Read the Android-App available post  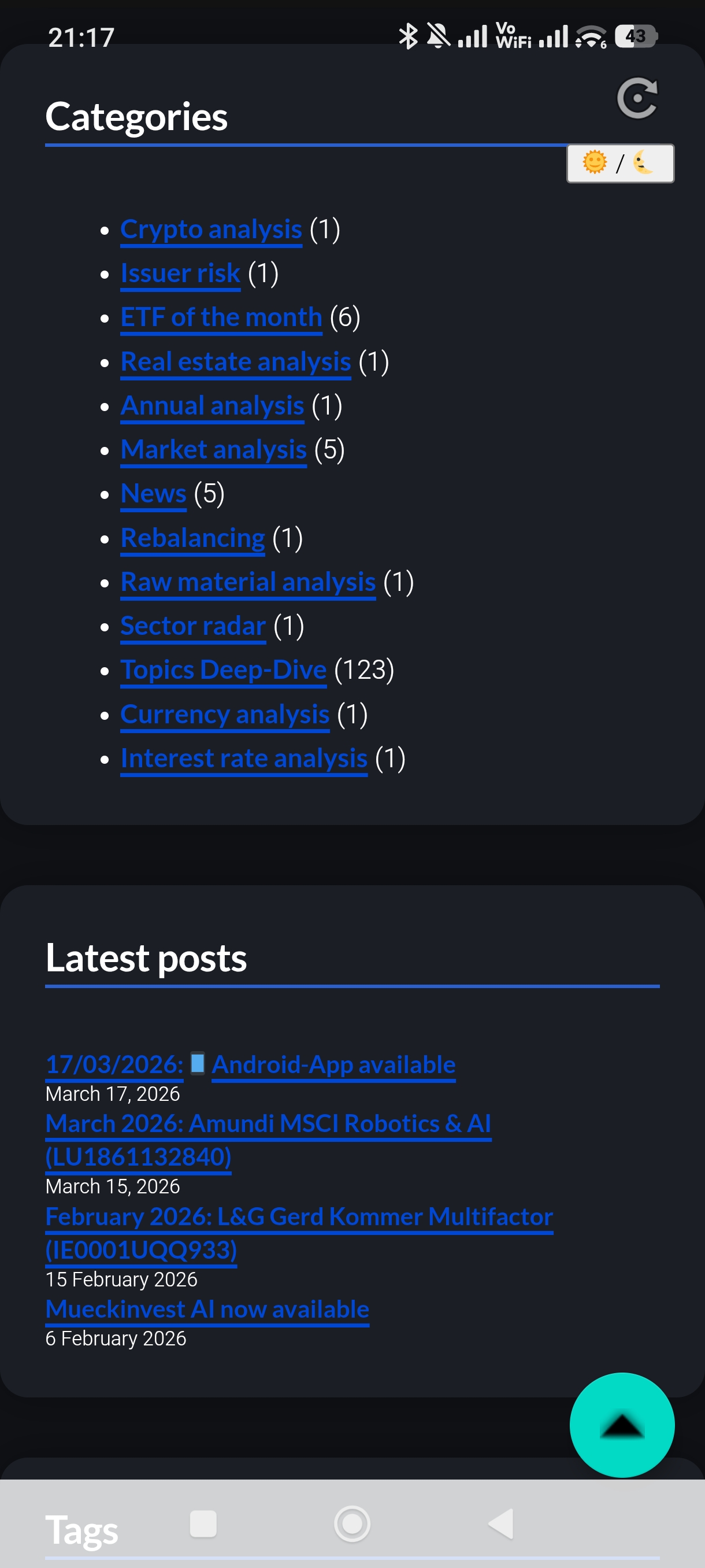(333, 1064)
